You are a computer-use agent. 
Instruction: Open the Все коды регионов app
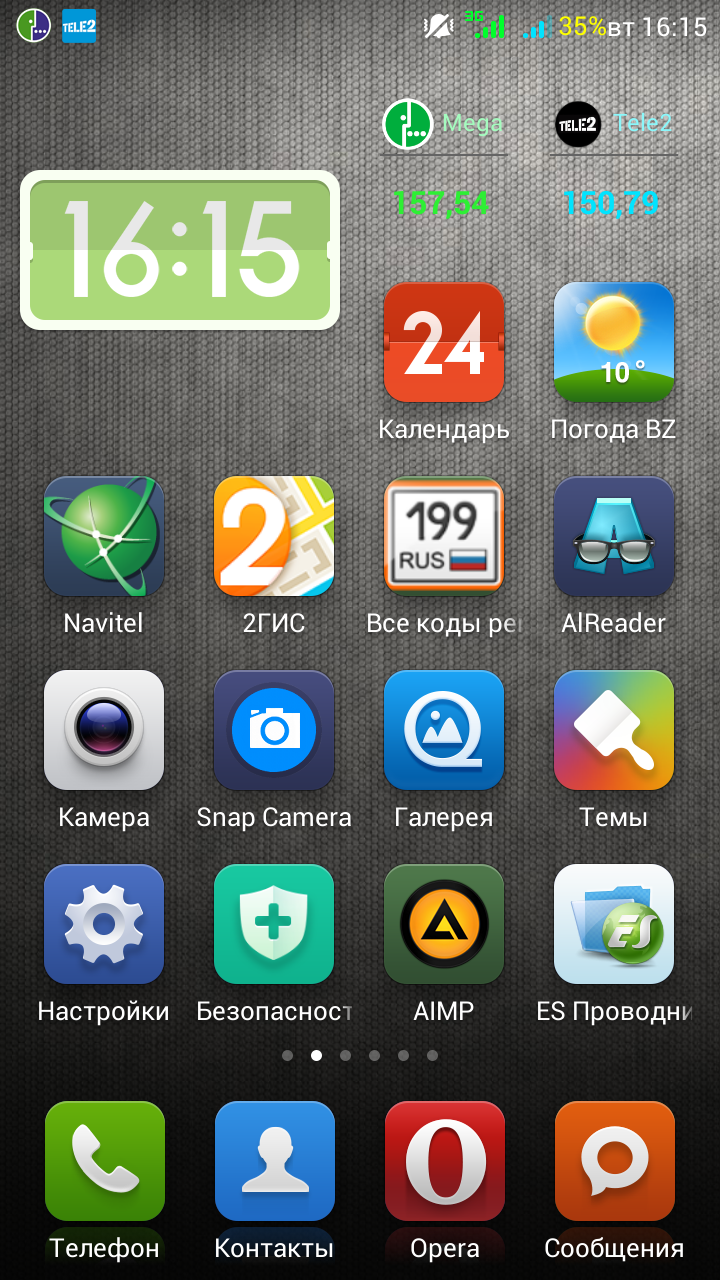(x=444, y=536)
